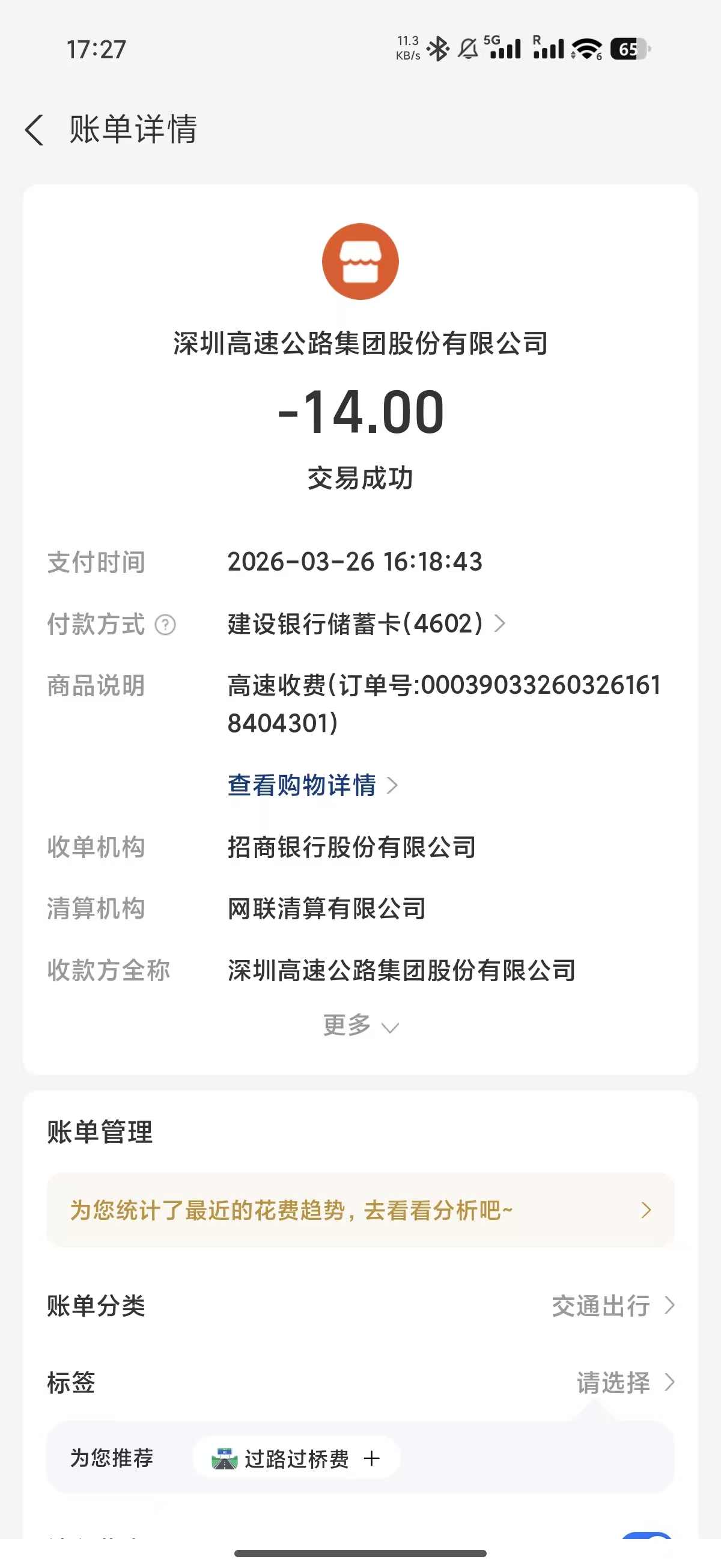Open the spending trend analysis banner
Viewport: 721px width, 1568px height.
click(360, 1210)
